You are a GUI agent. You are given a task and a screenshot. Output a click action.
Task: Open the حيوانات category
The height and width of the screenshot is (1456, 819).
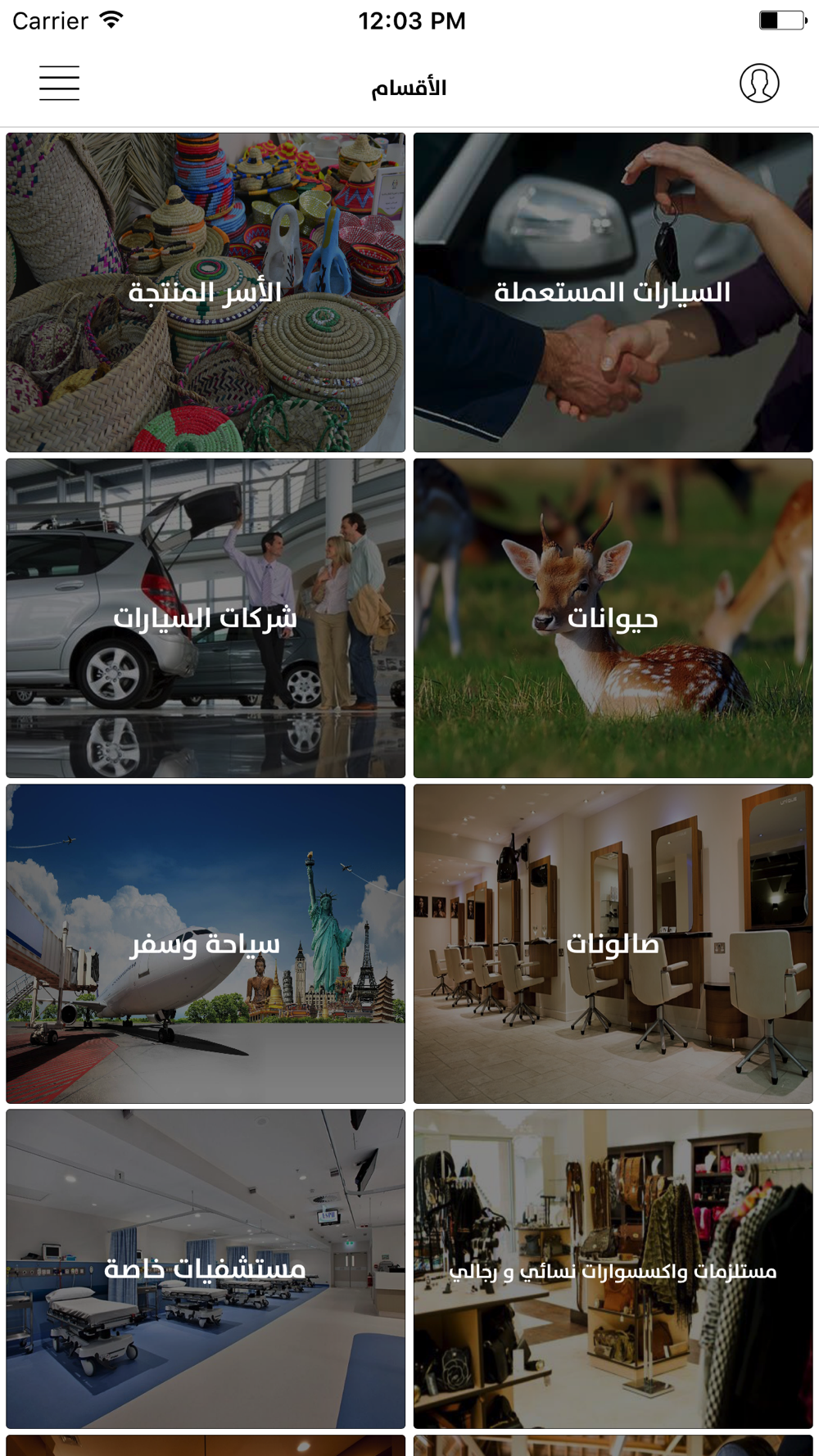(613, 618)
